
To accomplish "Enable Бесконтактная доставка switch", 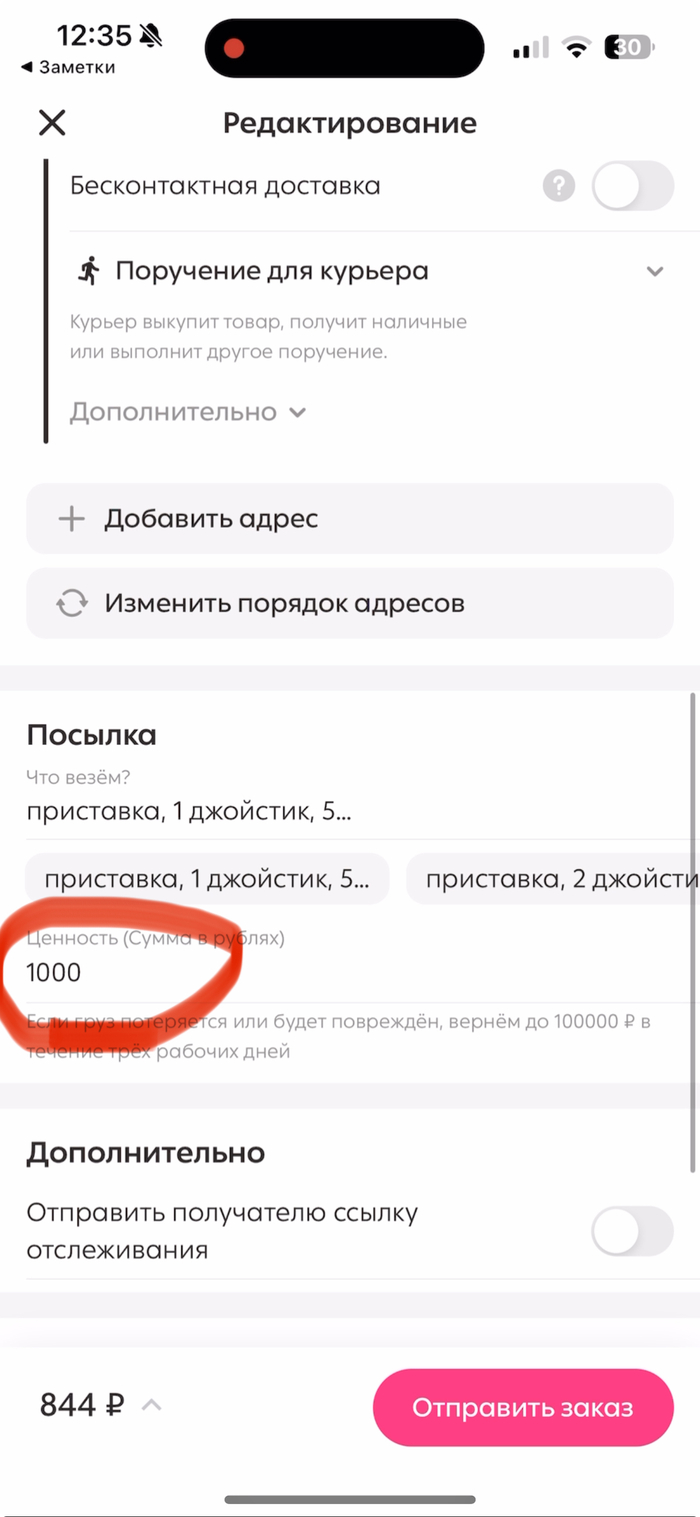I will coord(632,186).
